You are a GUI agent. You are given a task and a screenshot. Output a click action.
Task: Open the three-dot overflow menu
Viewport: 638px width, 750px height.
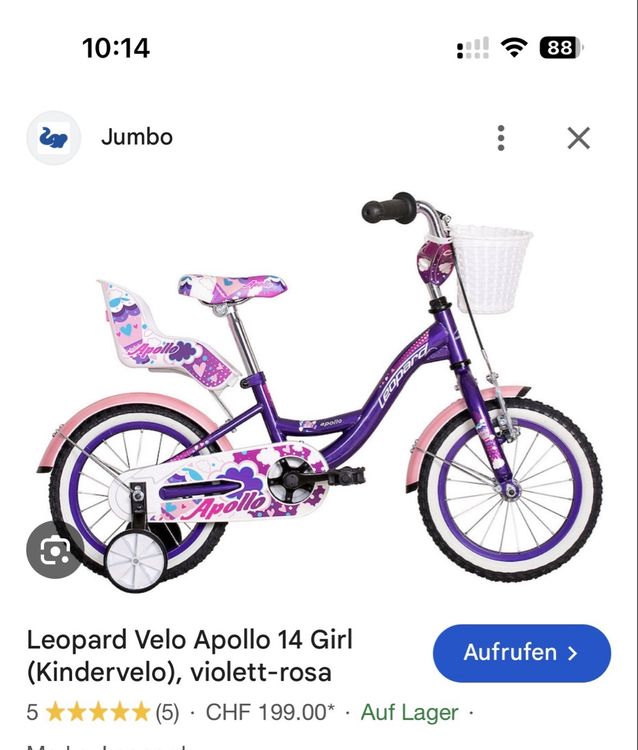point(501,138)
